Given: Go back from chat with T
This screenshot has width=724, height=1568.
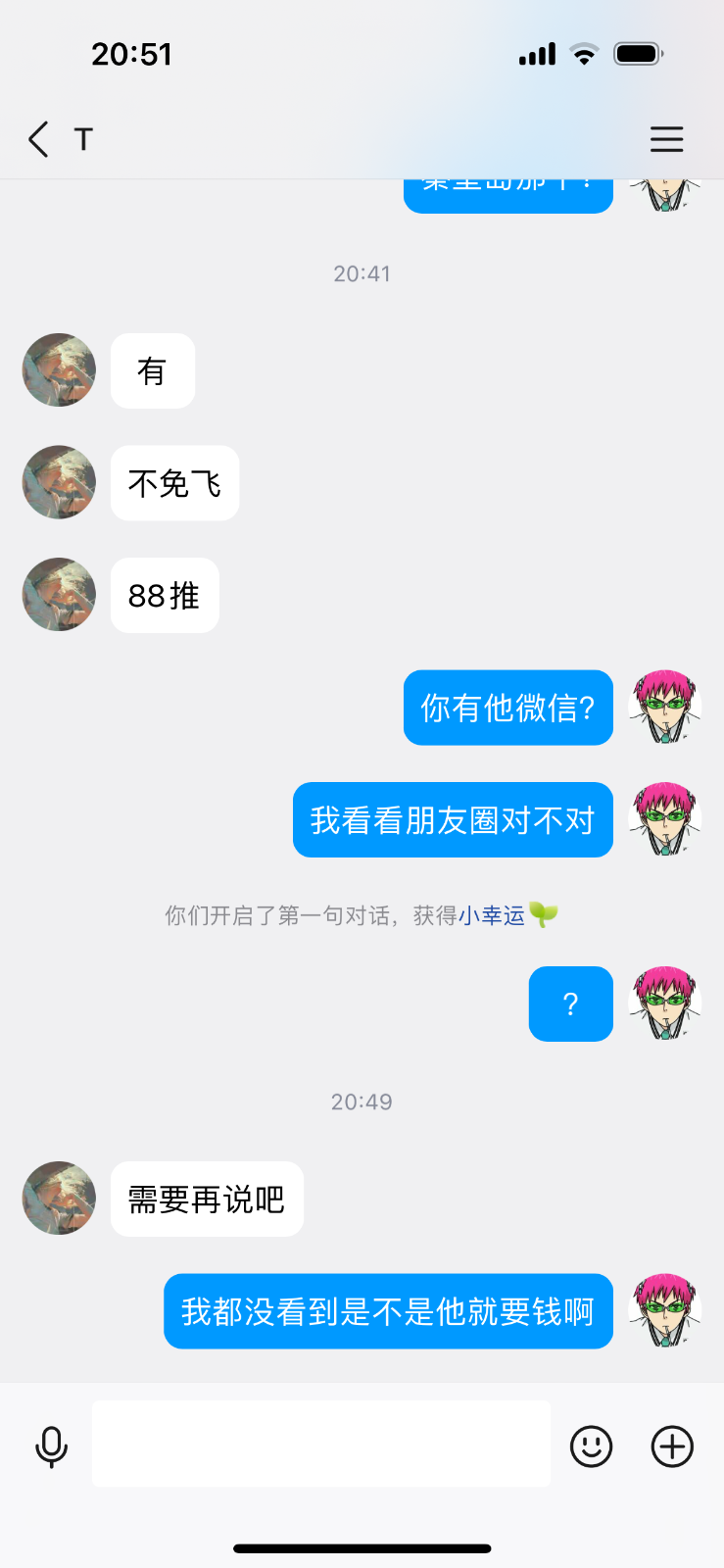Looking at the screenshot, I should coord(39,140).
